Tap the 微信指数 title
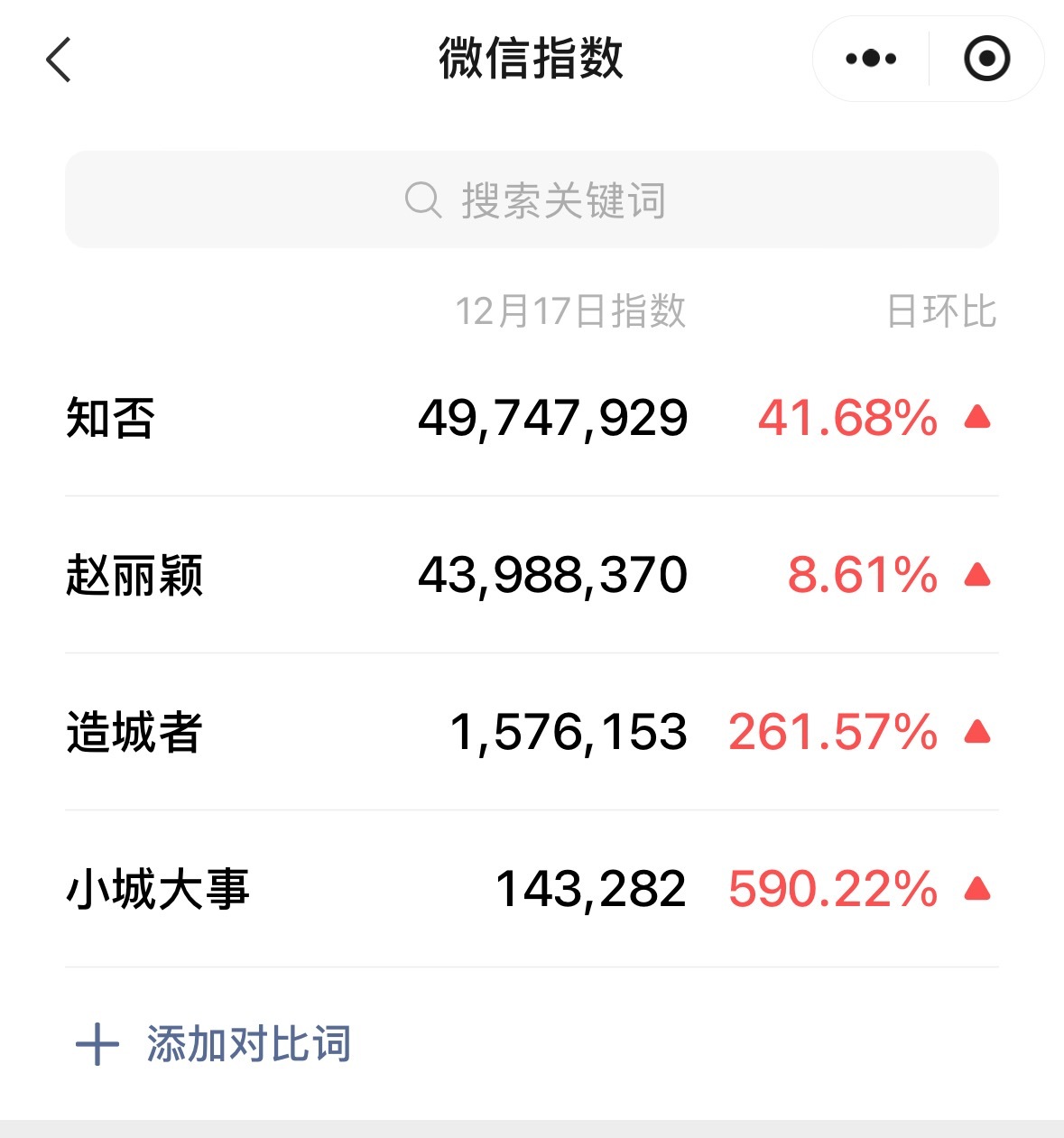Image resolution: width=1064 pixels, height=1138 pixels. point(531,57)
